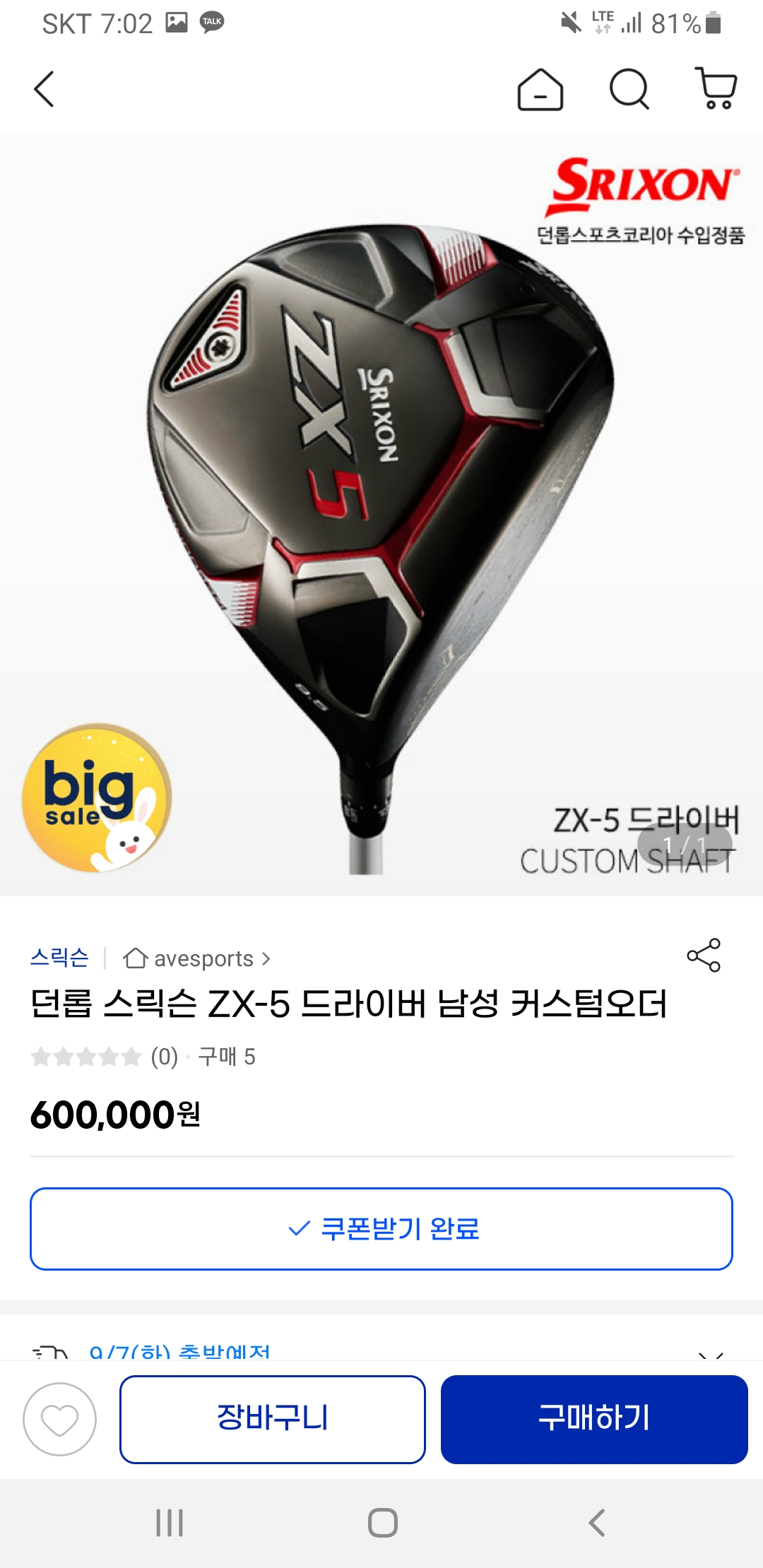Go back using the top arrow

tap(44, 90)
